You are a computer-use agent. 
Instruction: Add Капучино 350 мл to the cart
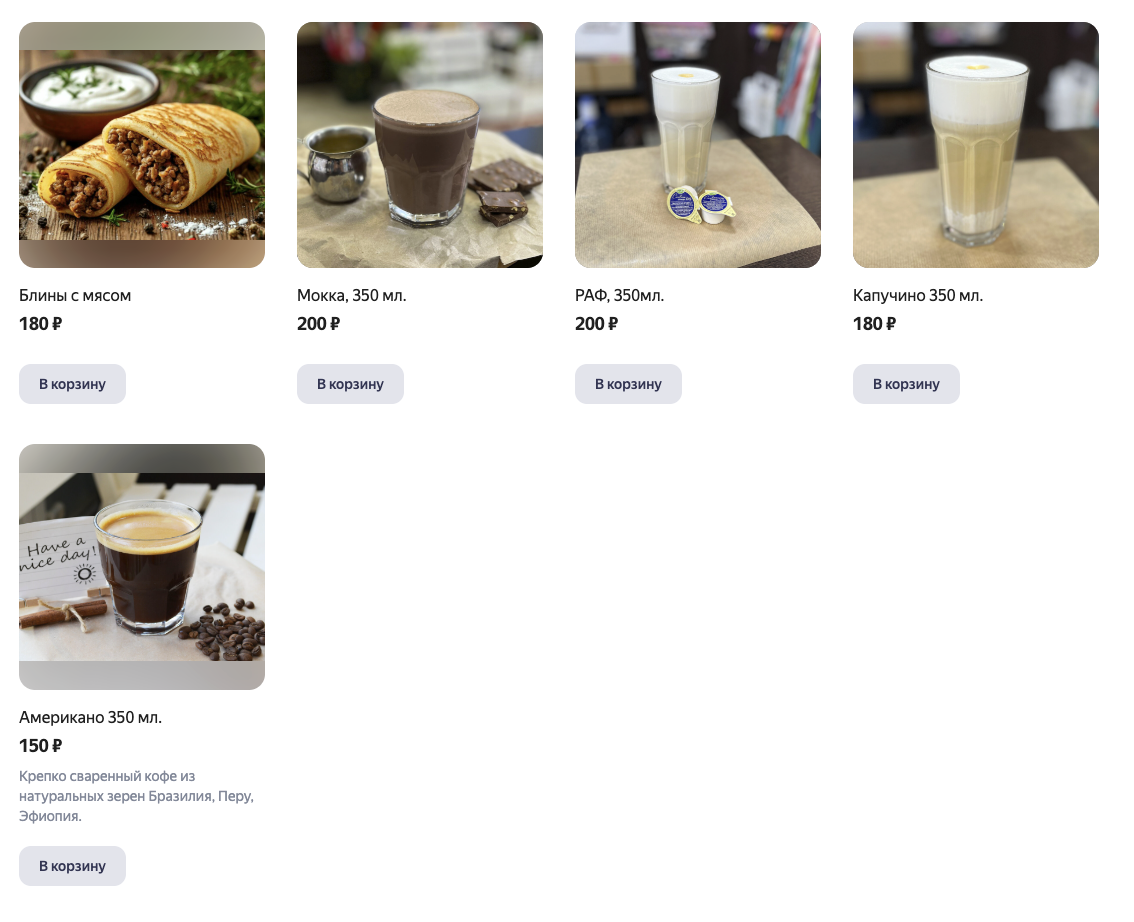tap(906, 384)
